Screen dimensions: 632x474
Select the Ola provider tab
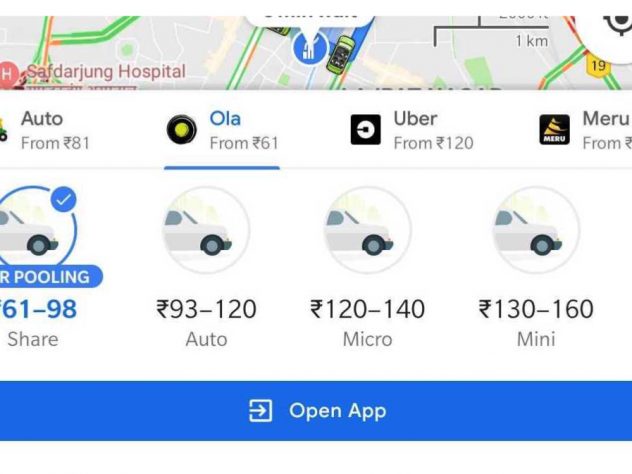click(x=222, y=131)
